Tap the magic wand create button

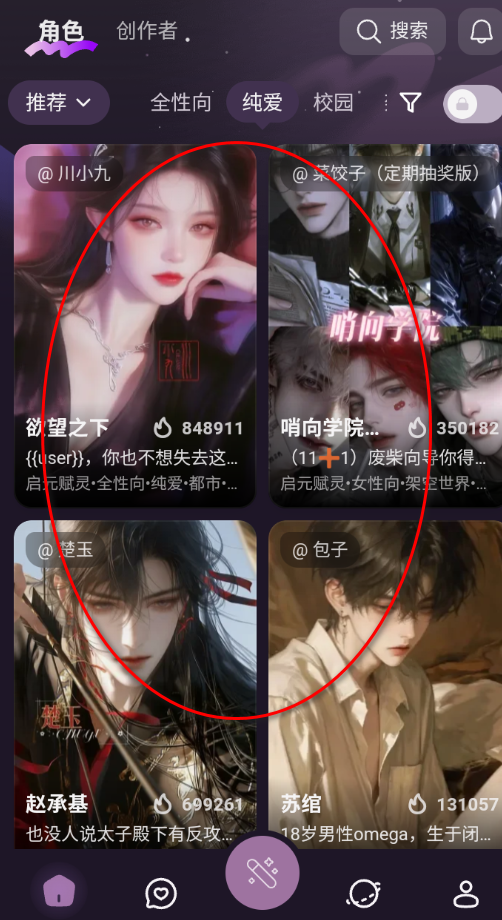coord(262,872)
